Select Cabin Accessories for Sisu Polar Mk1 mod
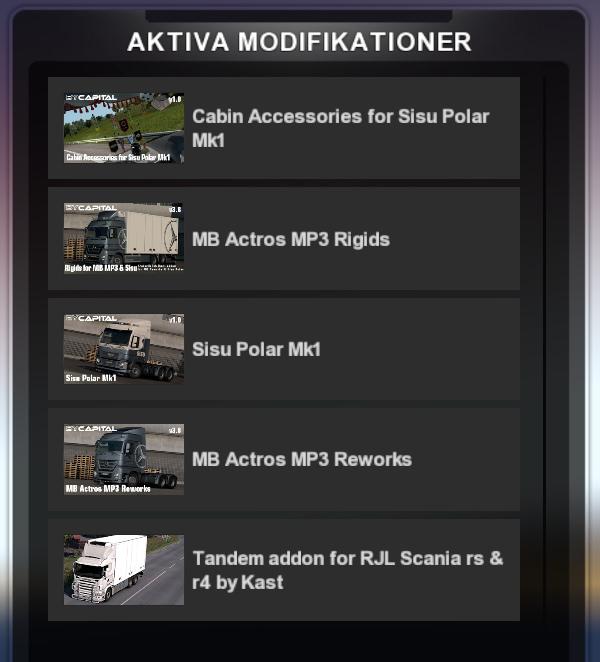 pos(284,128)
